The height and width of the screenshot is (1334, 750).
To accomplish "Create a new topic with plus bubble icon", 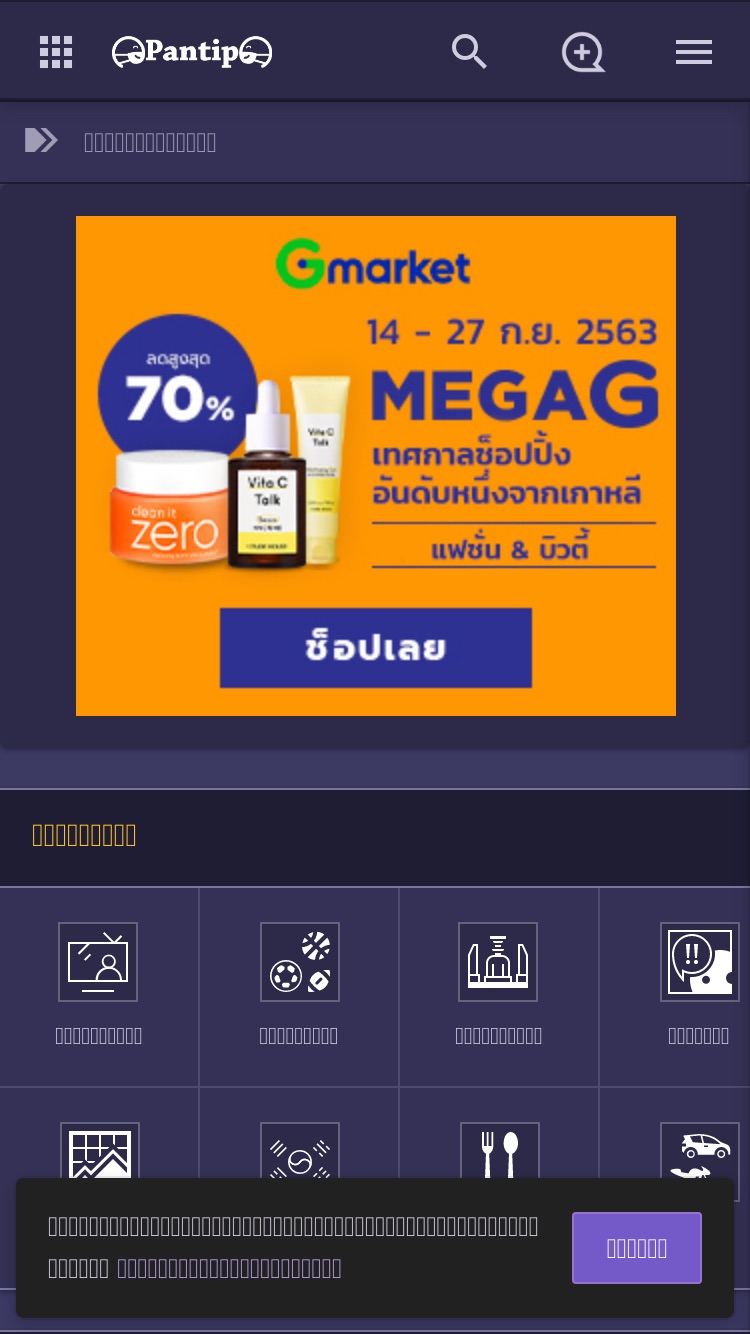I will coord(583,52).
